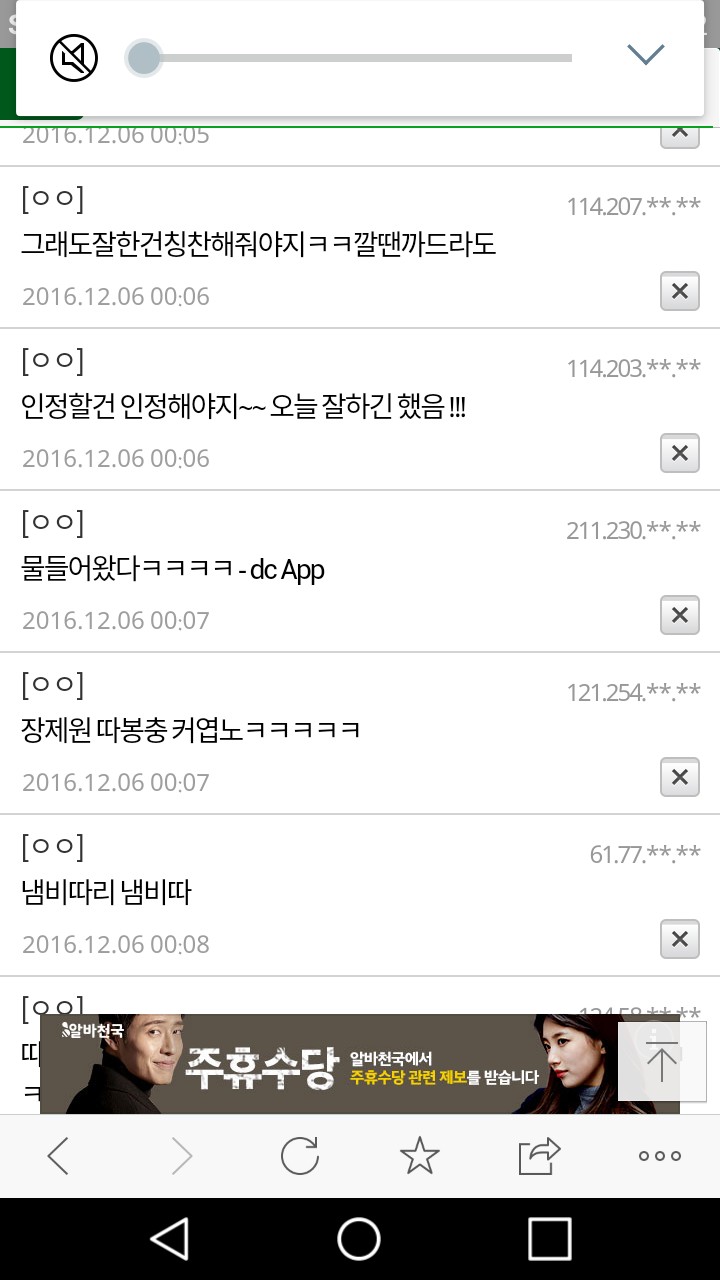Share the page using the share icon
This screenshot has width=720, height=1280.
point(539,1156)
